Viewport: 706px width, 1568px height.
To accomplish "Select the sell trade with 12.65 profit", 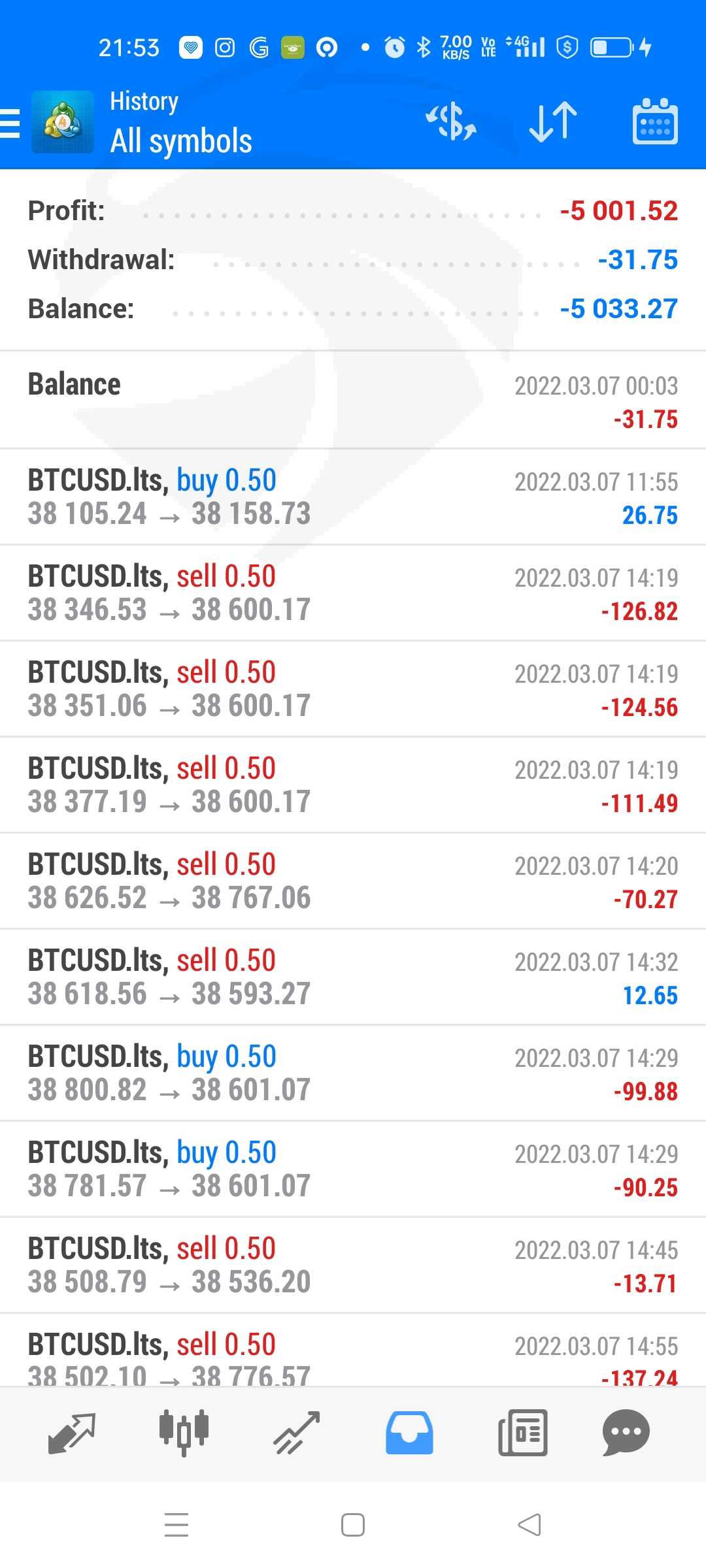I will pyautogui.click(x=353, y=977).
